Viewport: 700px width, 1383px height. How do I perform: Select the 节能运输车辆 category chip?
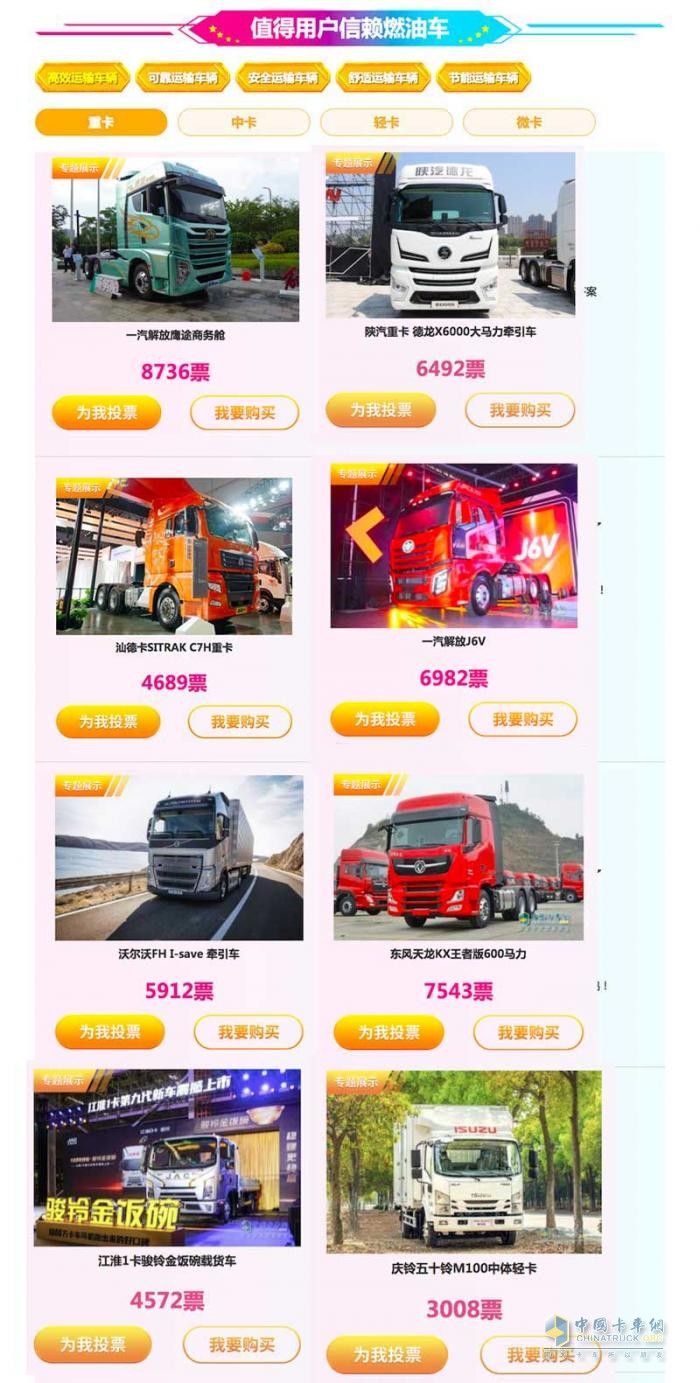(x=483, y=77)
